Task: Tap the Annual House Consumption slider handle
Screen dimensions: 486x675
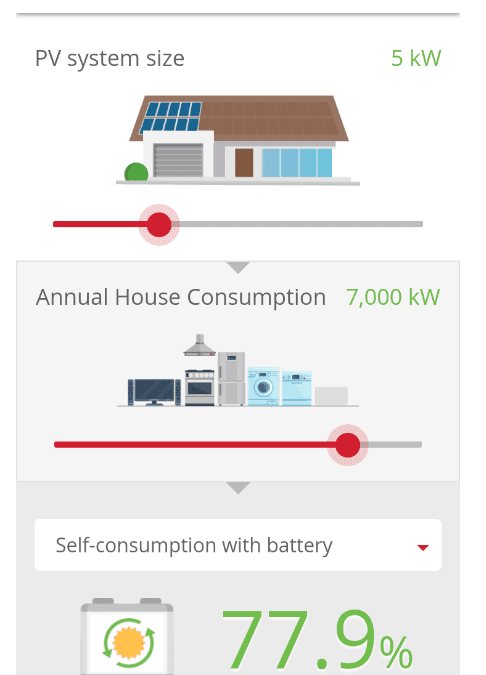Action: (347, 445)
